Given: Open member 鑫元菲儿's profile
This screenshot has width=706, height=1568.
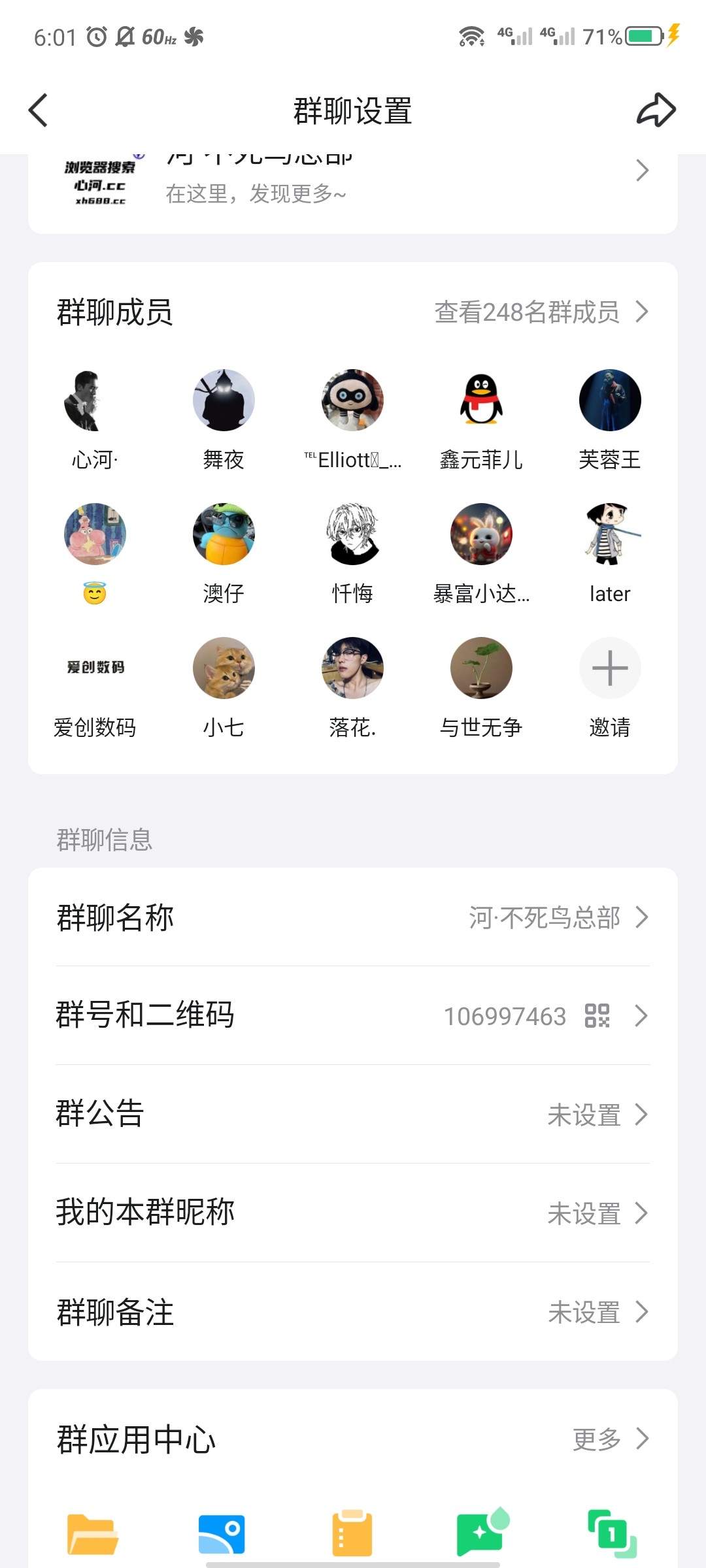Looking at the screenshot, I should (481, 400).
